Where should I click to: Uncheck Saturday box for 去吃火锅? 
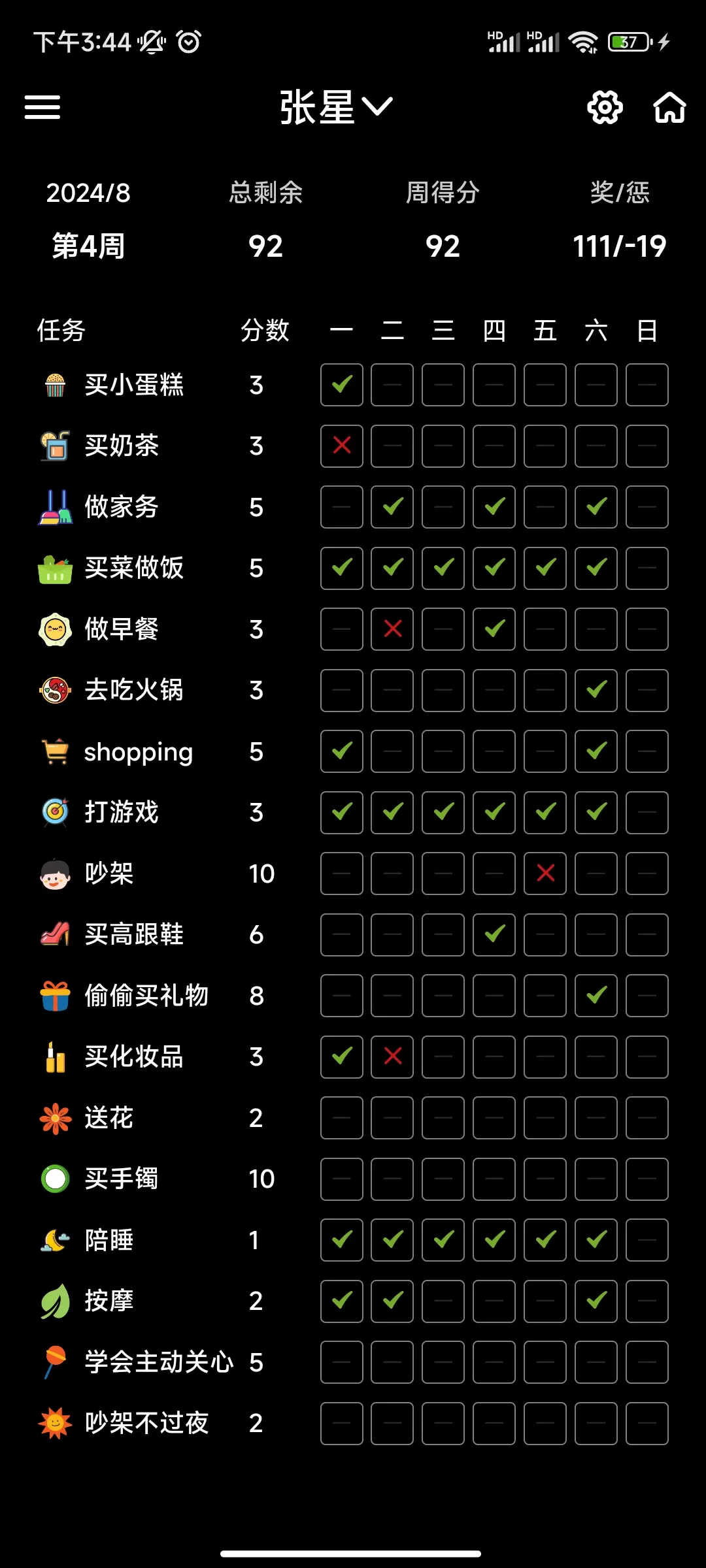point(596,691)
